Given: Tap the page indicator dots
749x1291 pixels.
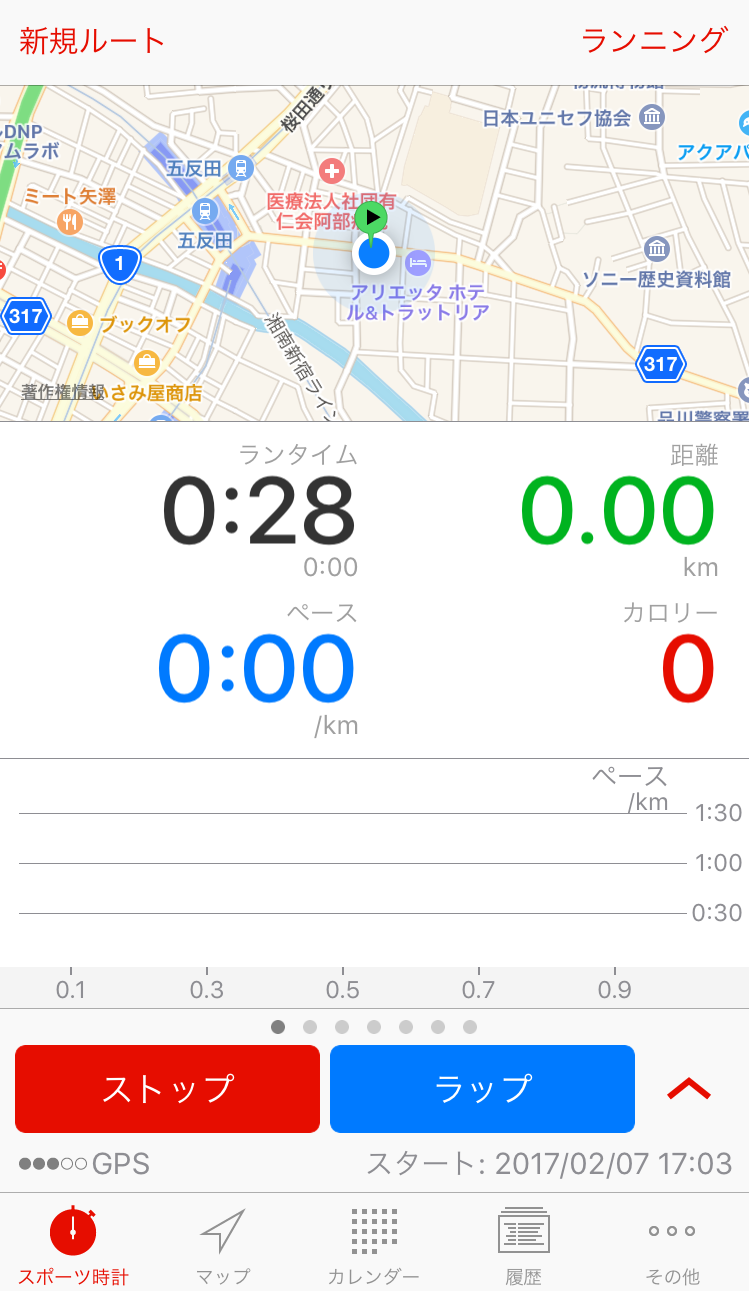Looking at the screenshot, I should pyautogui.click(x=374, y=1027).
